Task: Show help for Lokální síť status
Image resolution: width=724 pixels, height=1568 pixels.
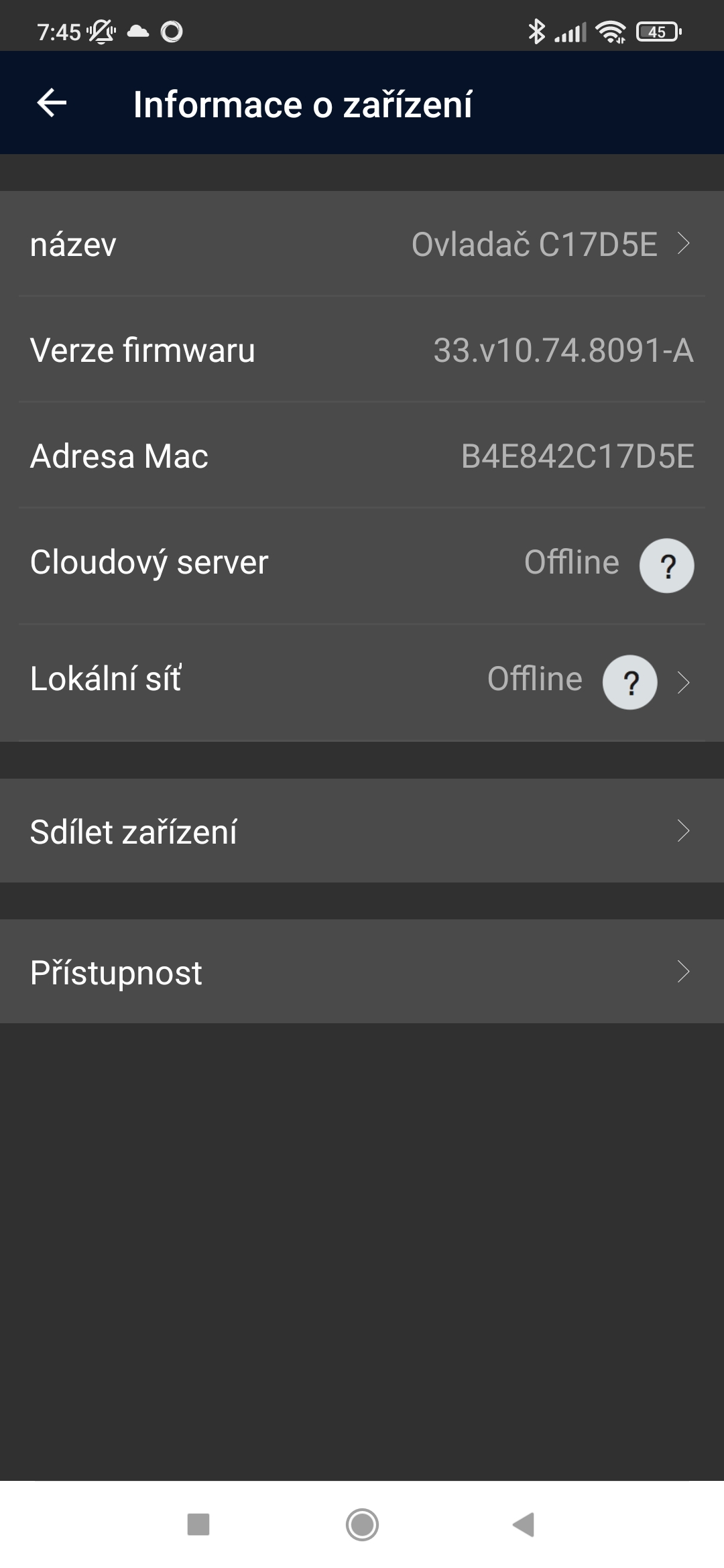Action: tap(629, 682)
